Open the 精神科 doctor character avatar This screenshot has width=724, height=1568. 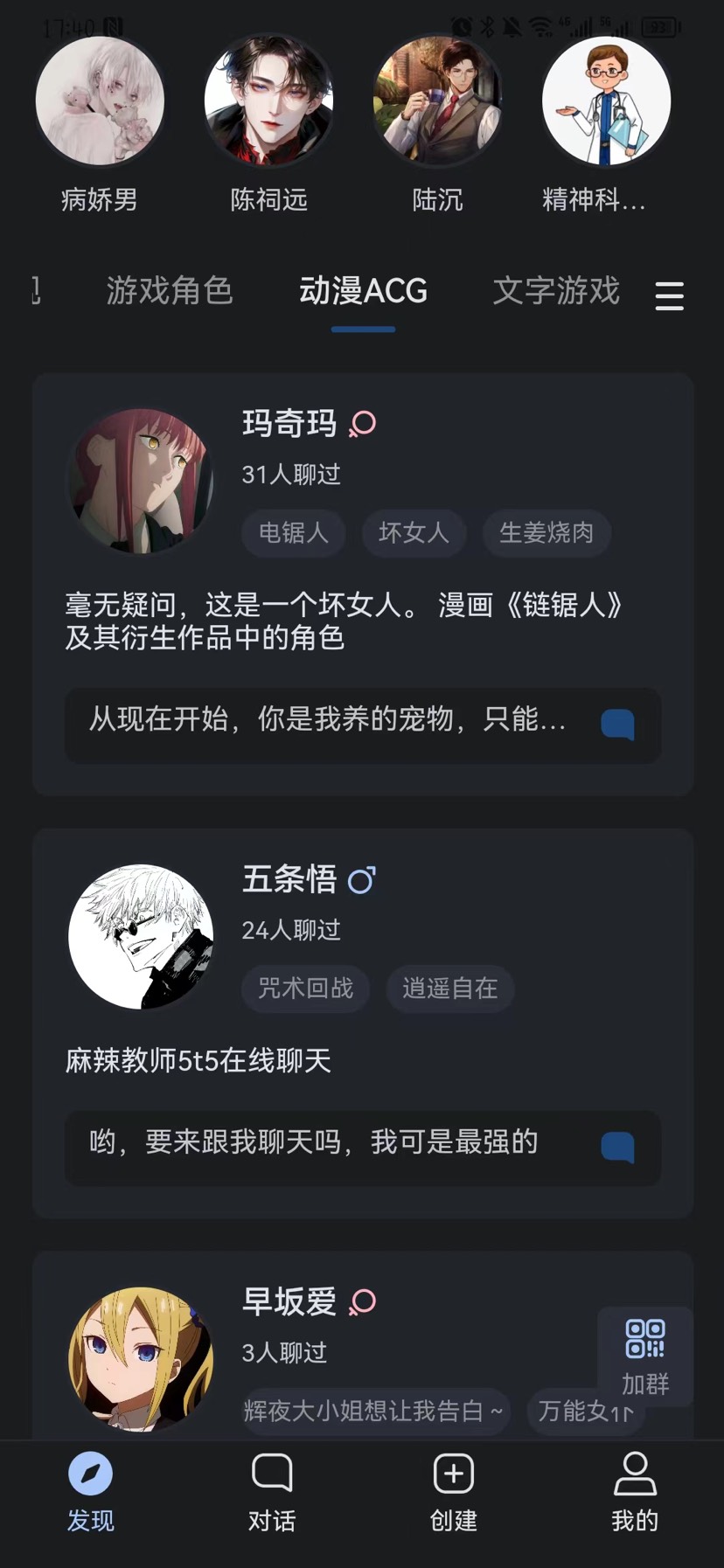tap(606, 101)
